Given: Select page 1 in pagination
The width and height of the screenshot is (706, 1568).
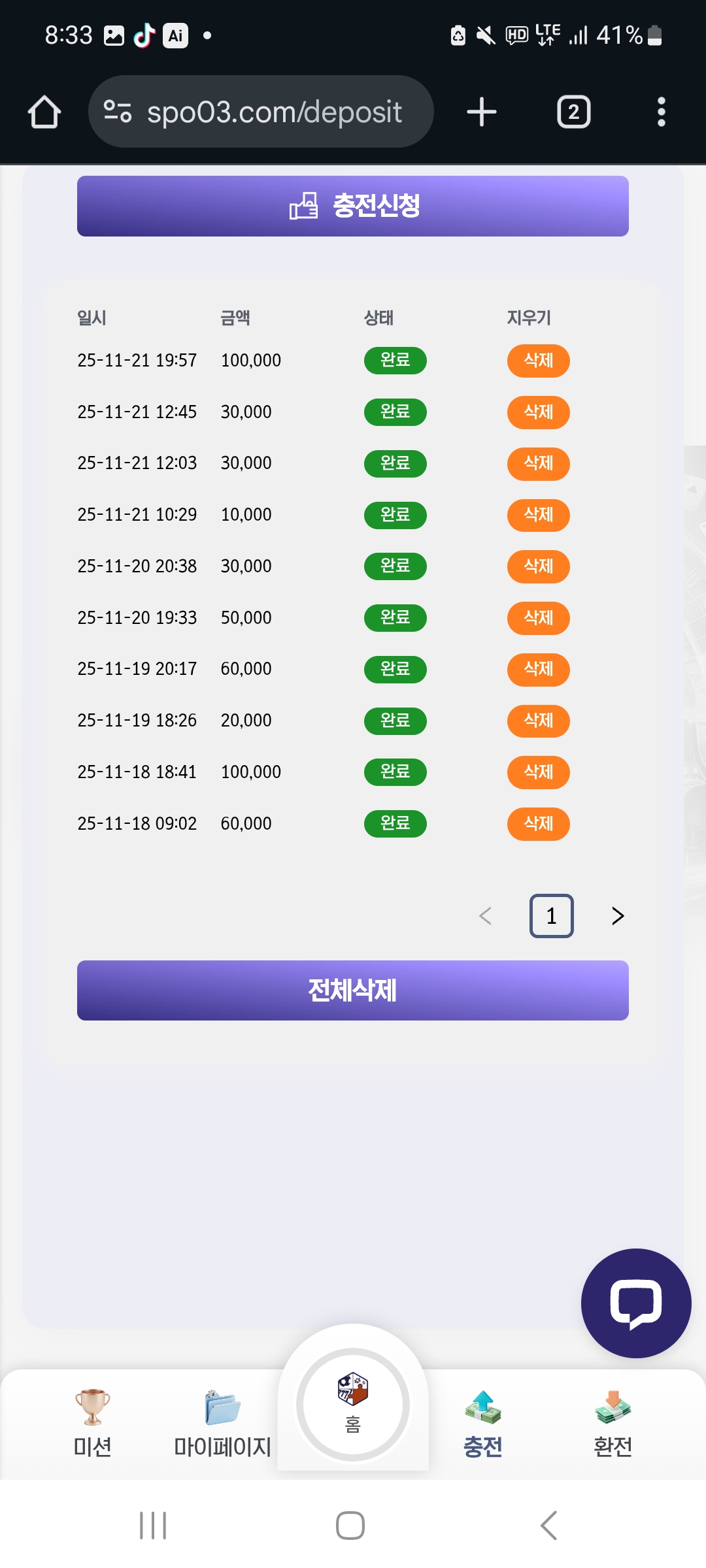Looking at the screenshot, I should [551, 916].
